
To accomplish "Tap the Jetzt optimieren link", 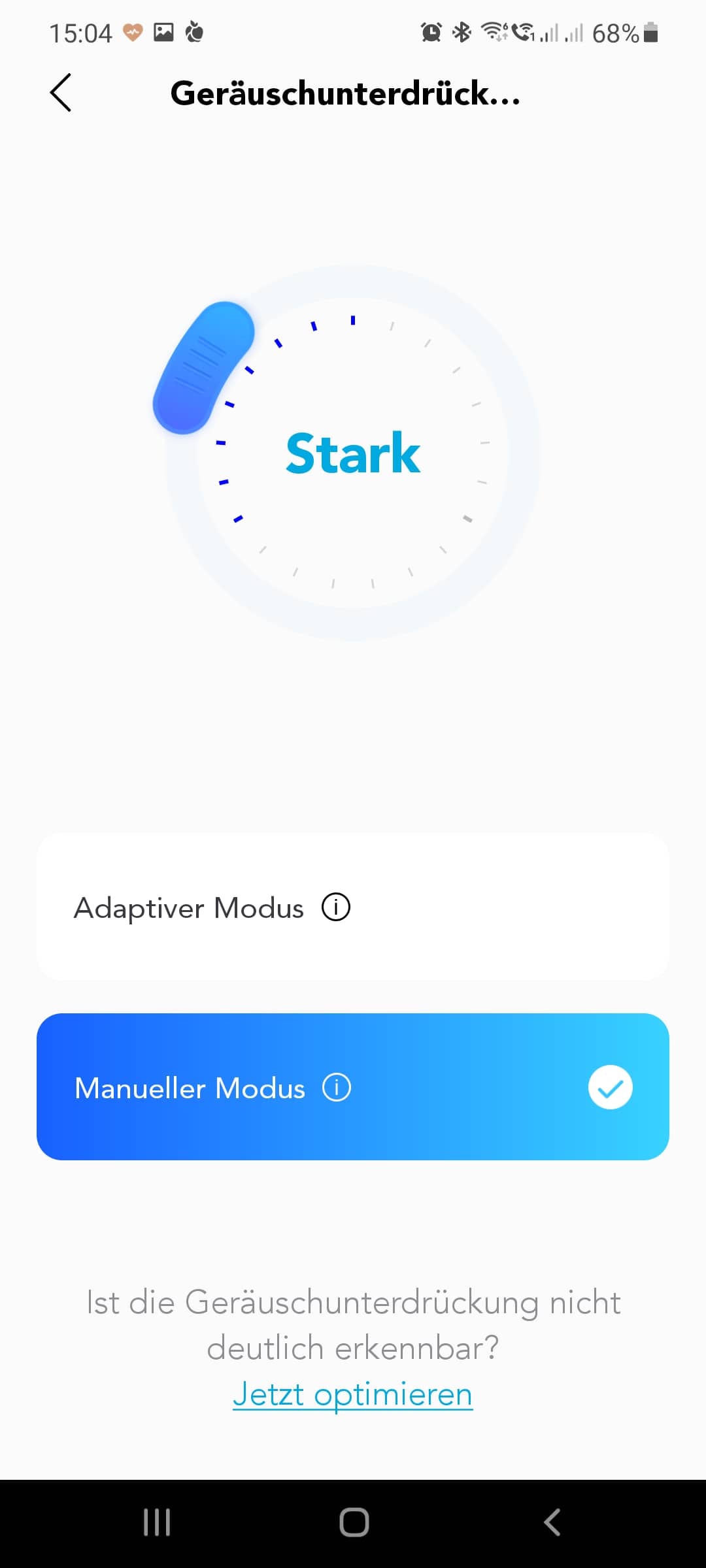I will click(x=353, y=1394).
